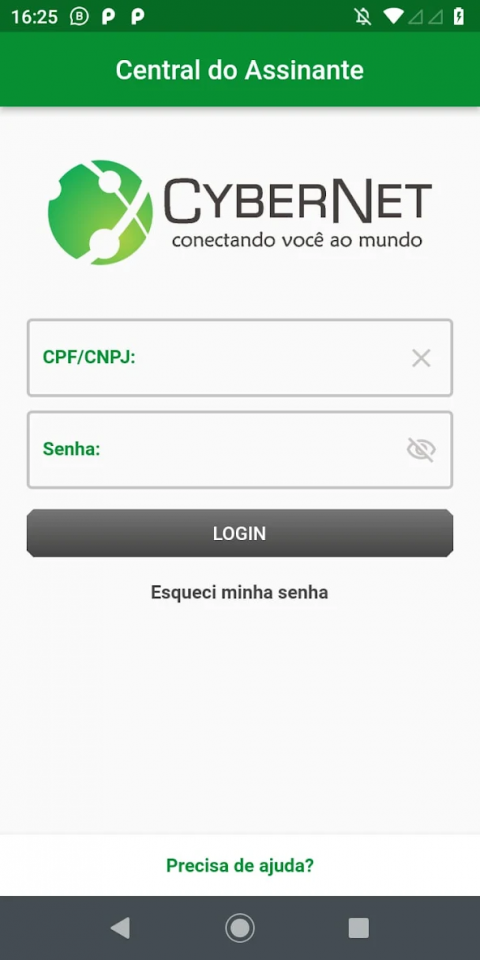Screen dimensions: 480x960
Task: Go back with the system back button
Action: point(120,928)
